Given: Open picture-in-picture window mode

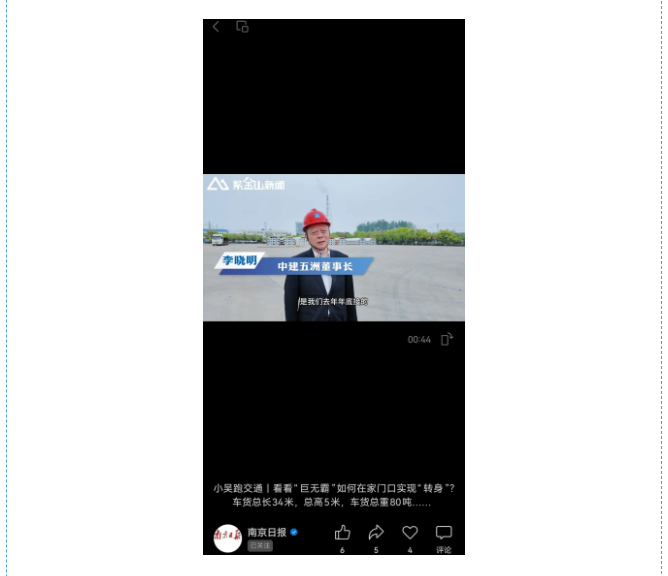Looking at the screenshot, I should tap(242, 27).
